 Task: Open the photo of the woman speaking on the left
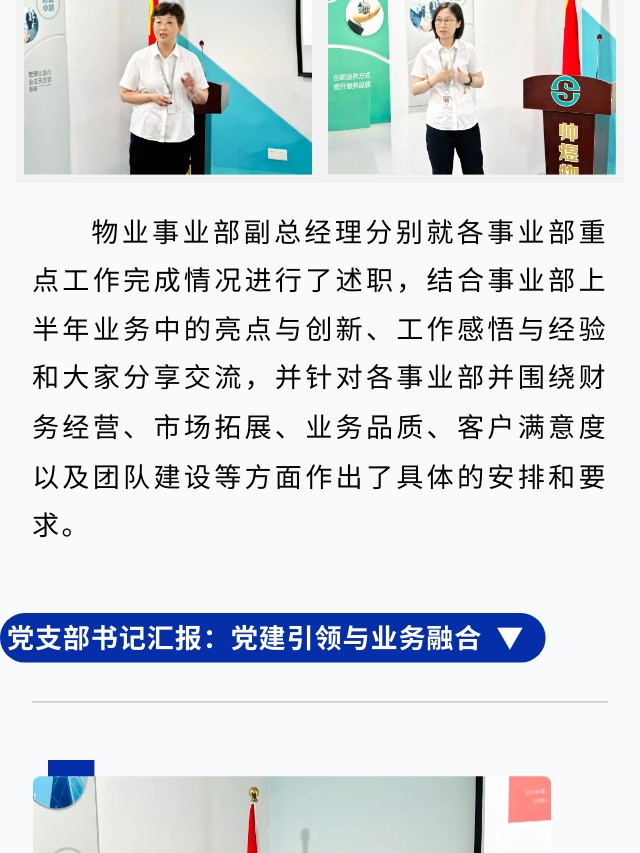coord(167,87)
